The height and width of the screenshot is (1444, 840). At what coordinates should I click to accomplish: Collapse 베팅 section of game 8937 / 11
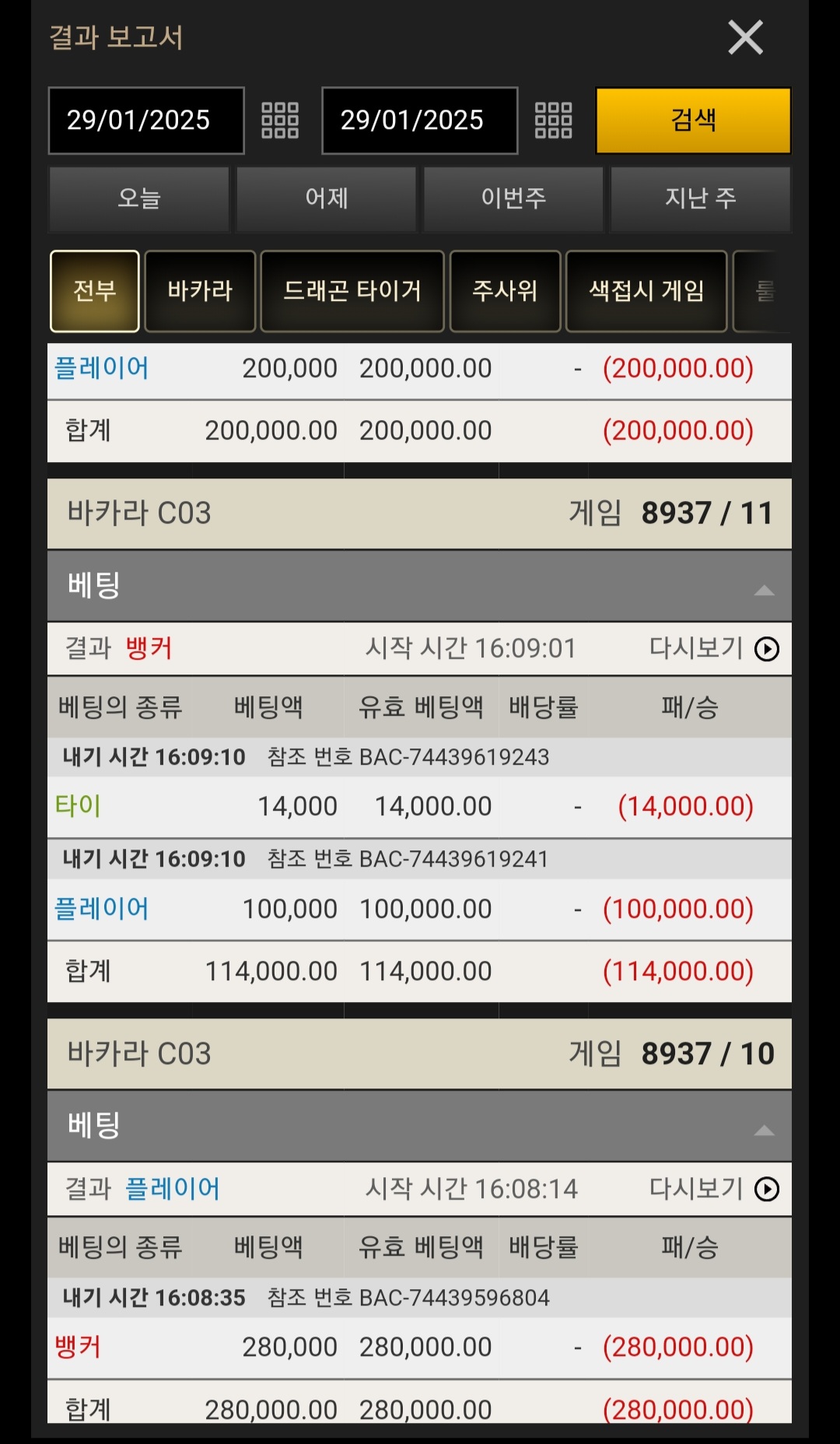tap(764, 590)
